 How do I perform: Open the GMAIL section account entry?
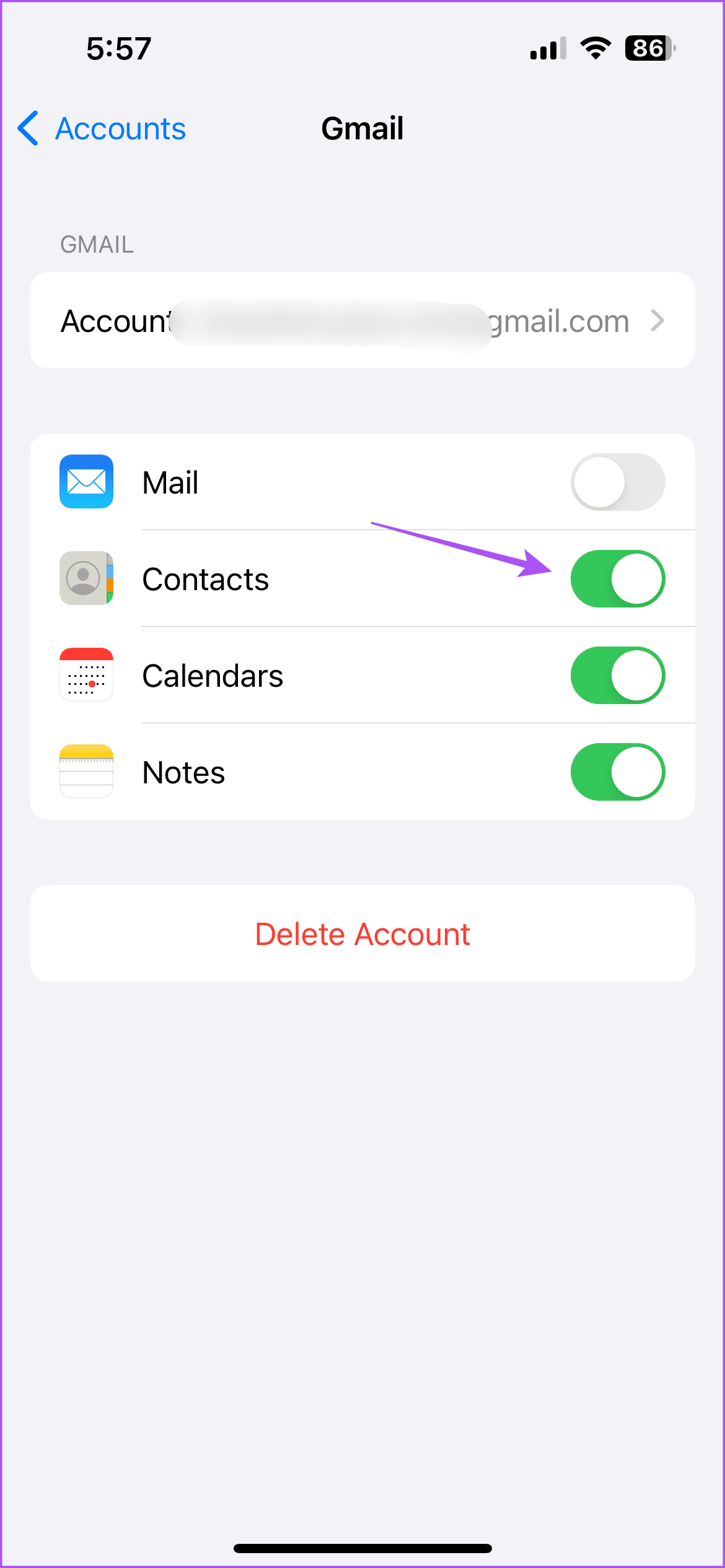click(x=362, y=320)
